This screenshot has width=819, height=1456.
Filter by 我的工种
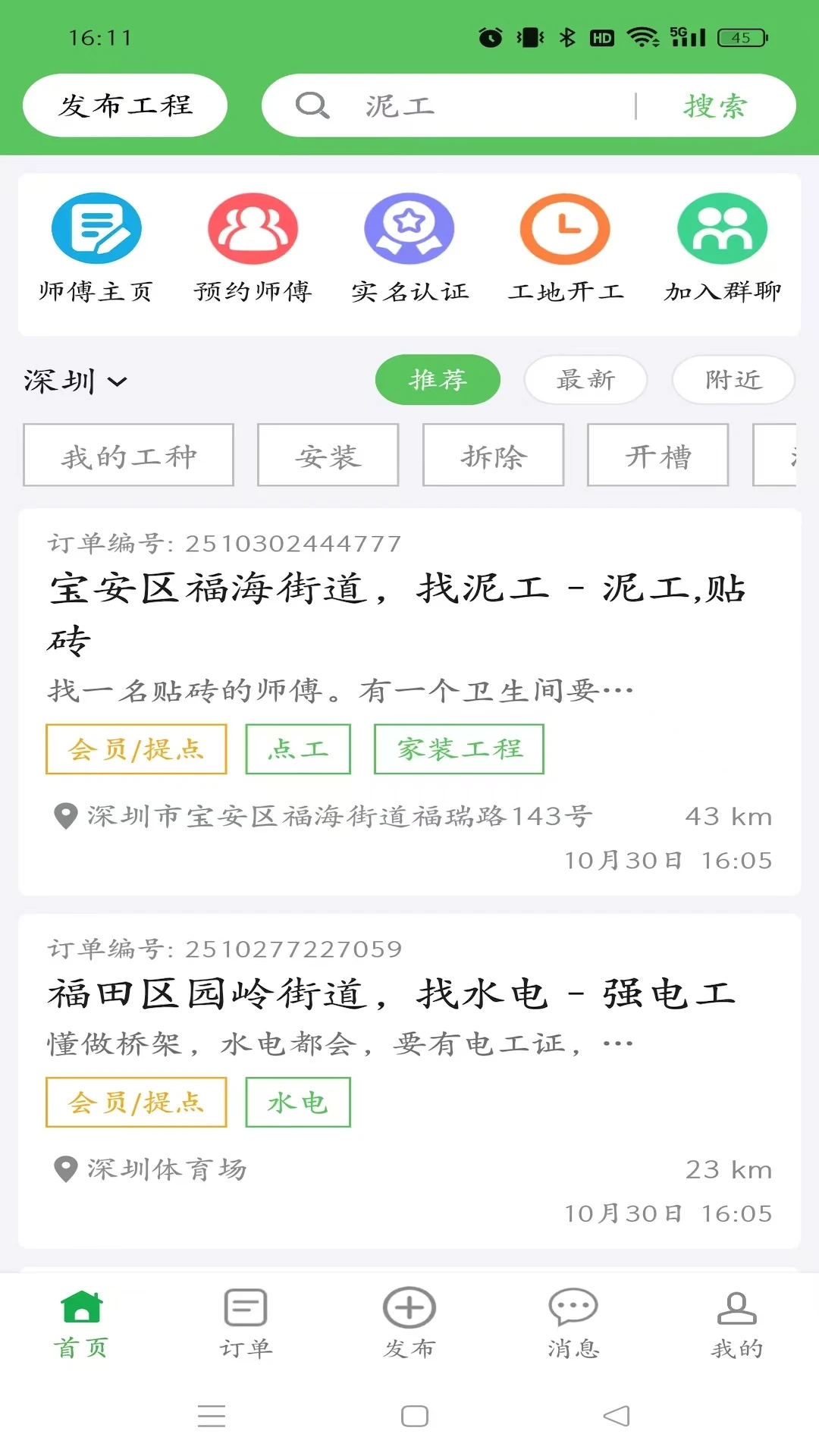coord(128,455)
